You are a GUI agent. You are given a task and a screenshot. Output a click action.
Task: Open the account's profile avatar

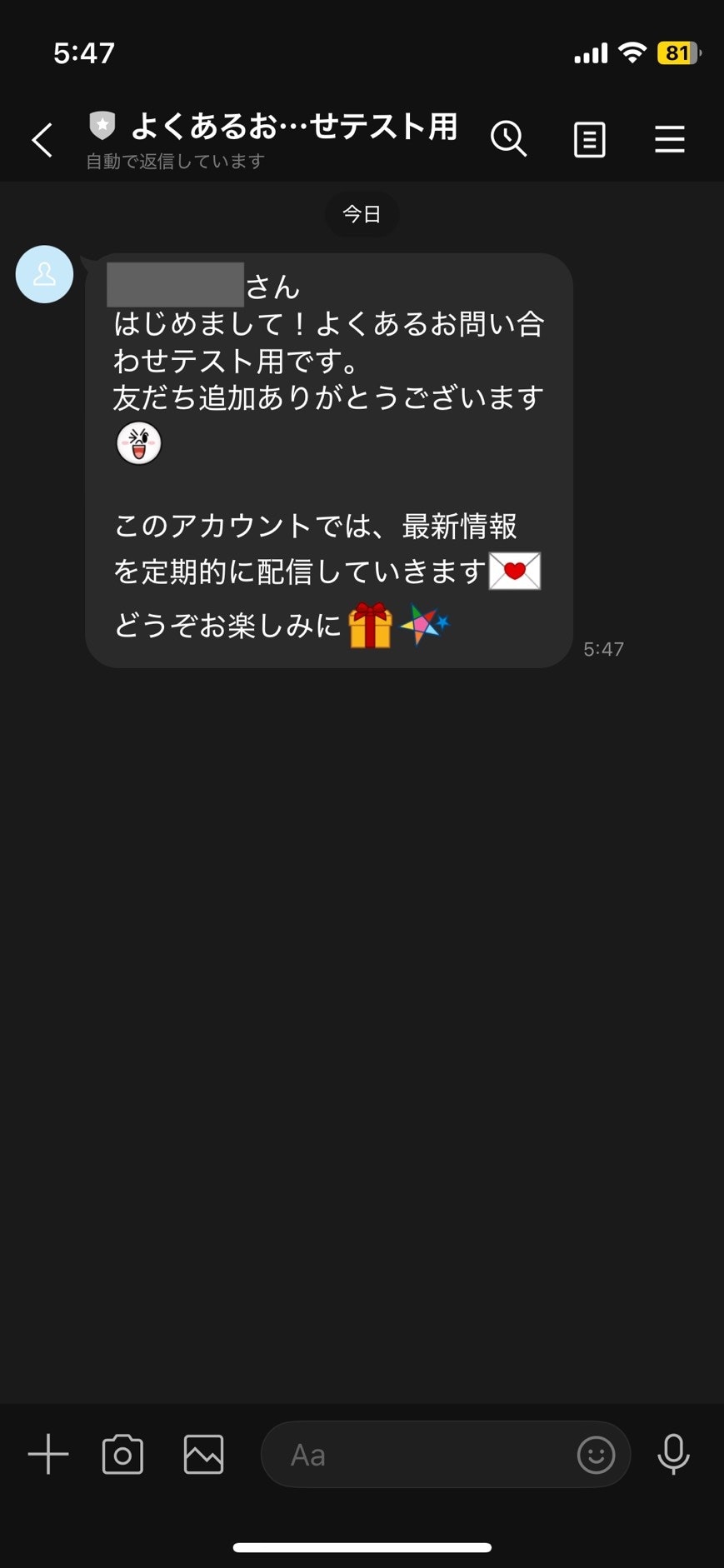coord(43,275)
